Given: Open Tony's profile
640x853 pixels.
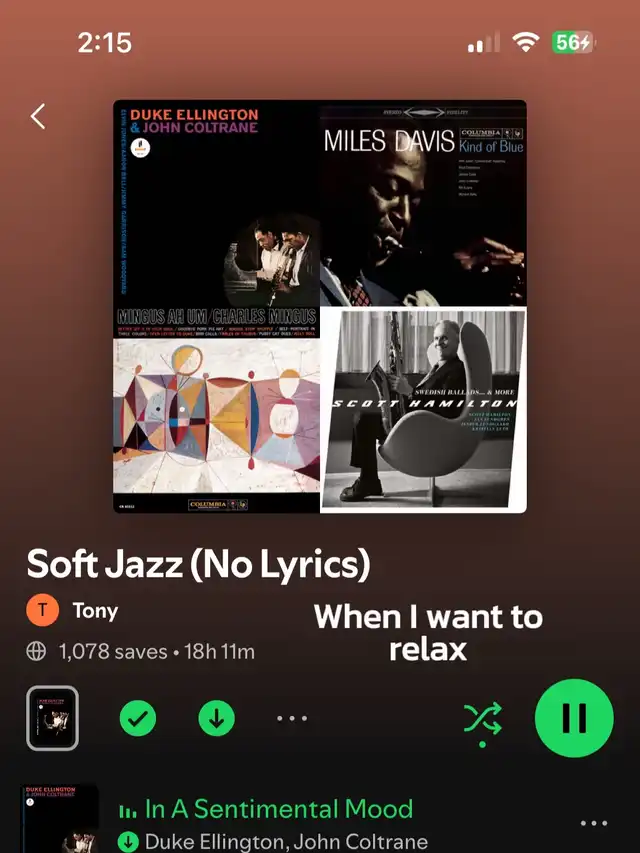Looking at the screenshot, I should tap(95, 610).
